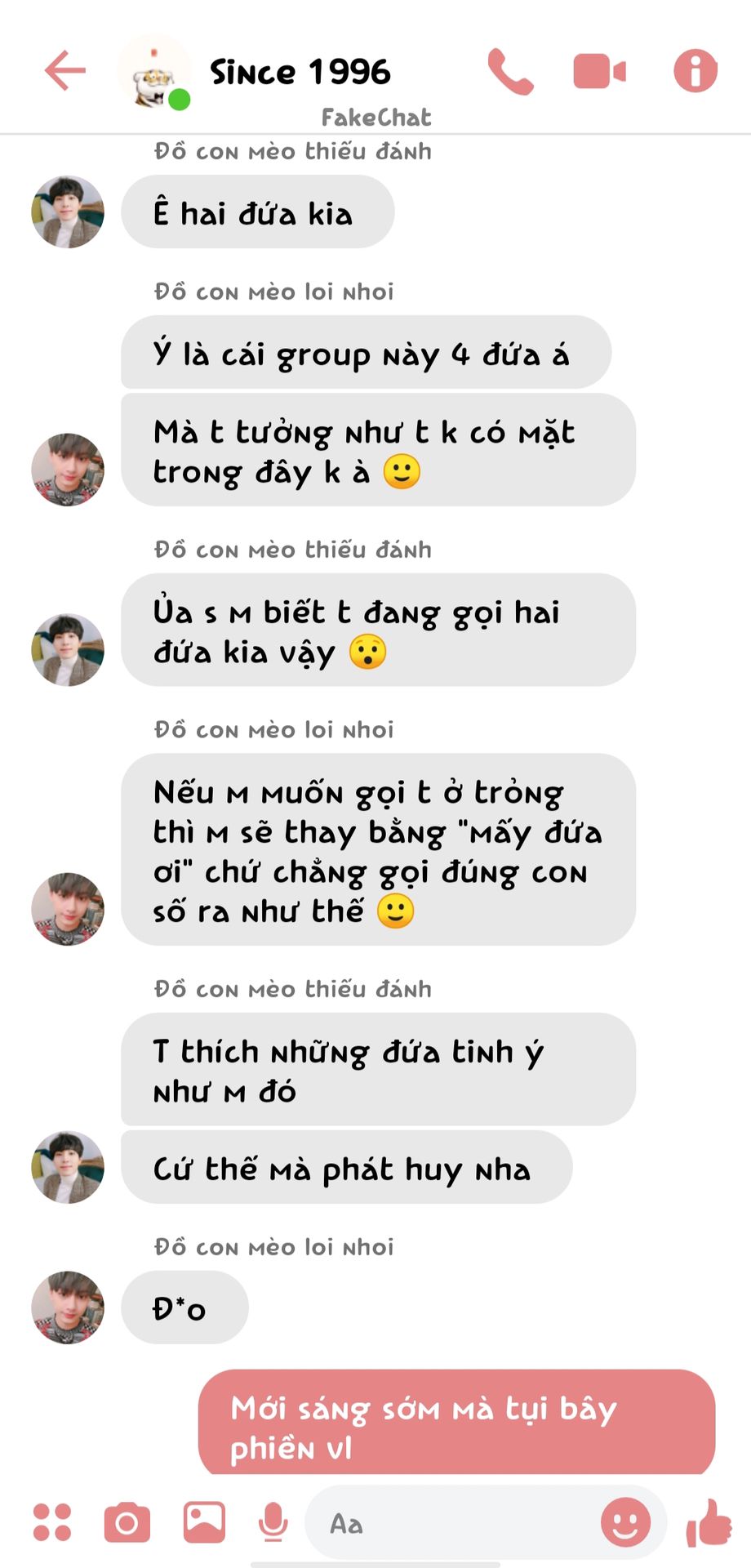
Task: Record a voice message with the microphone
Action: coord(273,1523)
